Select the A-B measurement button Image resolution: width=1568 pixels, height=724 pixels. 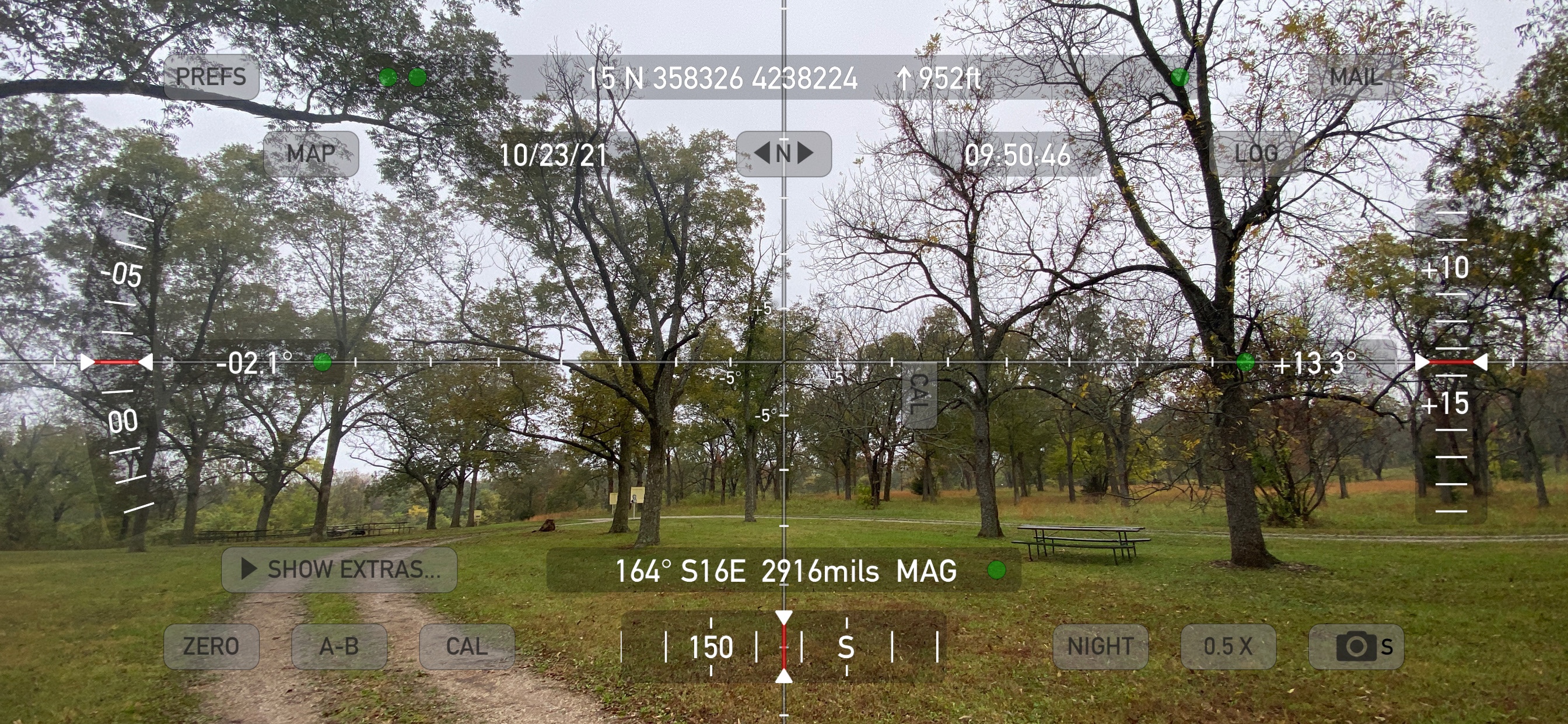click(x=339, y=646)
